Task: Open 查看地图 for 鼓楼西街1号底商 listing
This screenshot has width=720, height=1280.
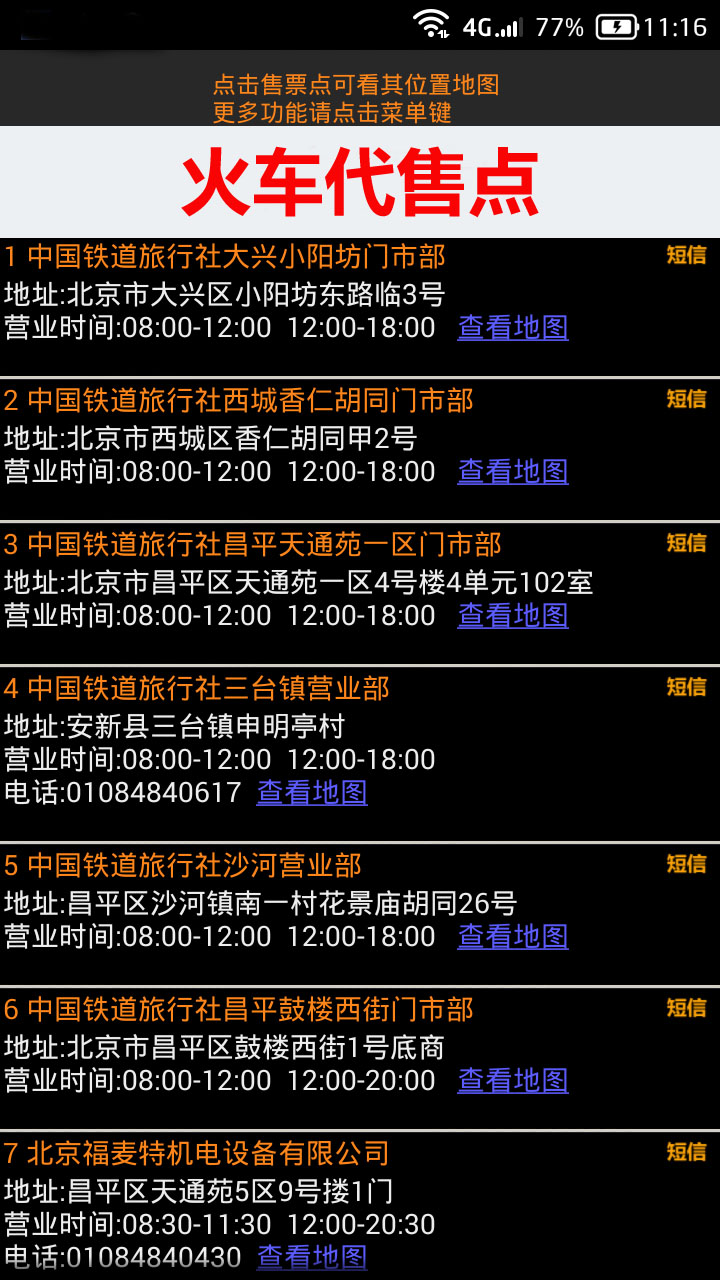Action: (x=512, y=1081)
